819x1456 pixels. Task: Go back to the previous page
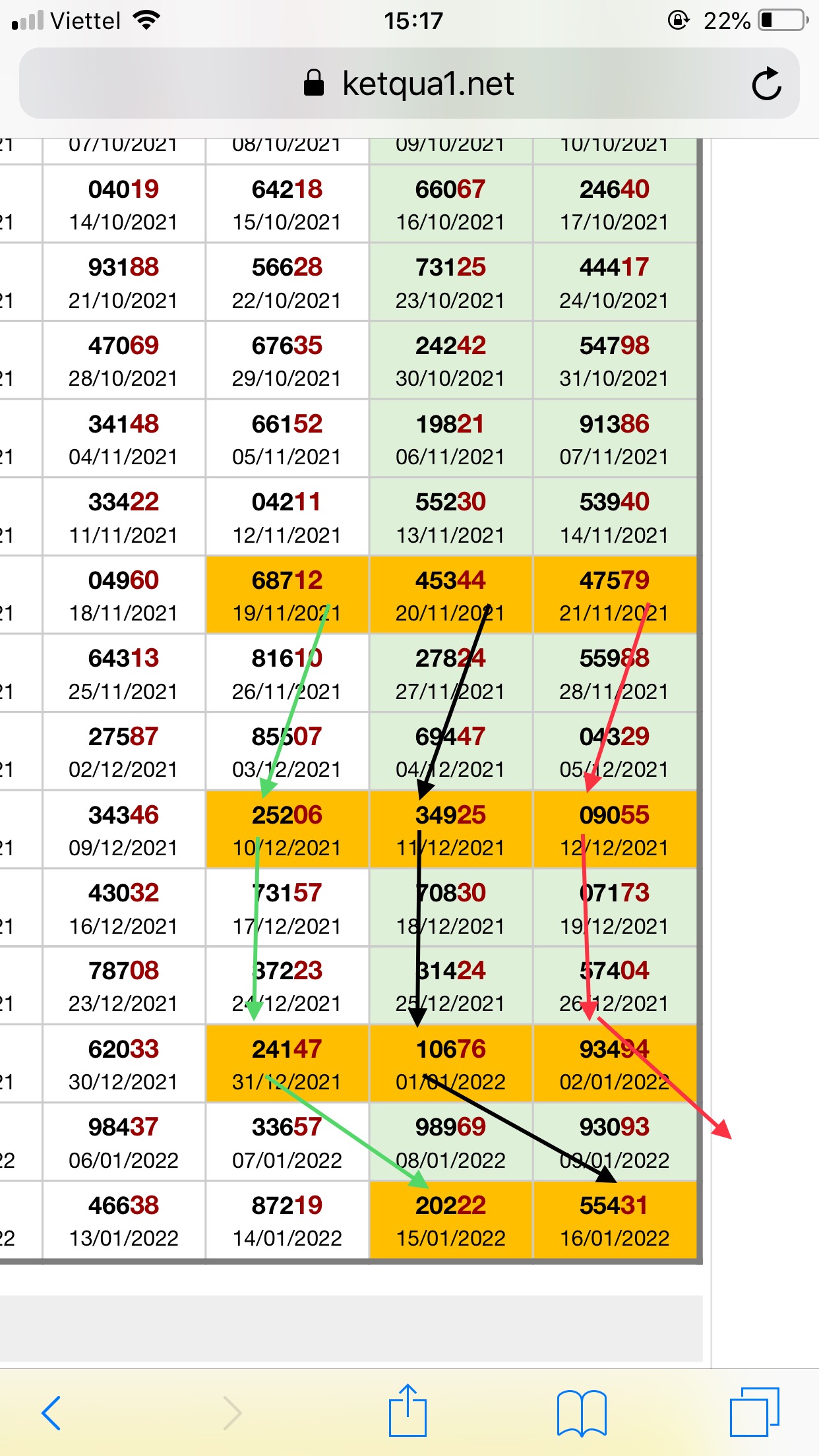coord(51,1412)
